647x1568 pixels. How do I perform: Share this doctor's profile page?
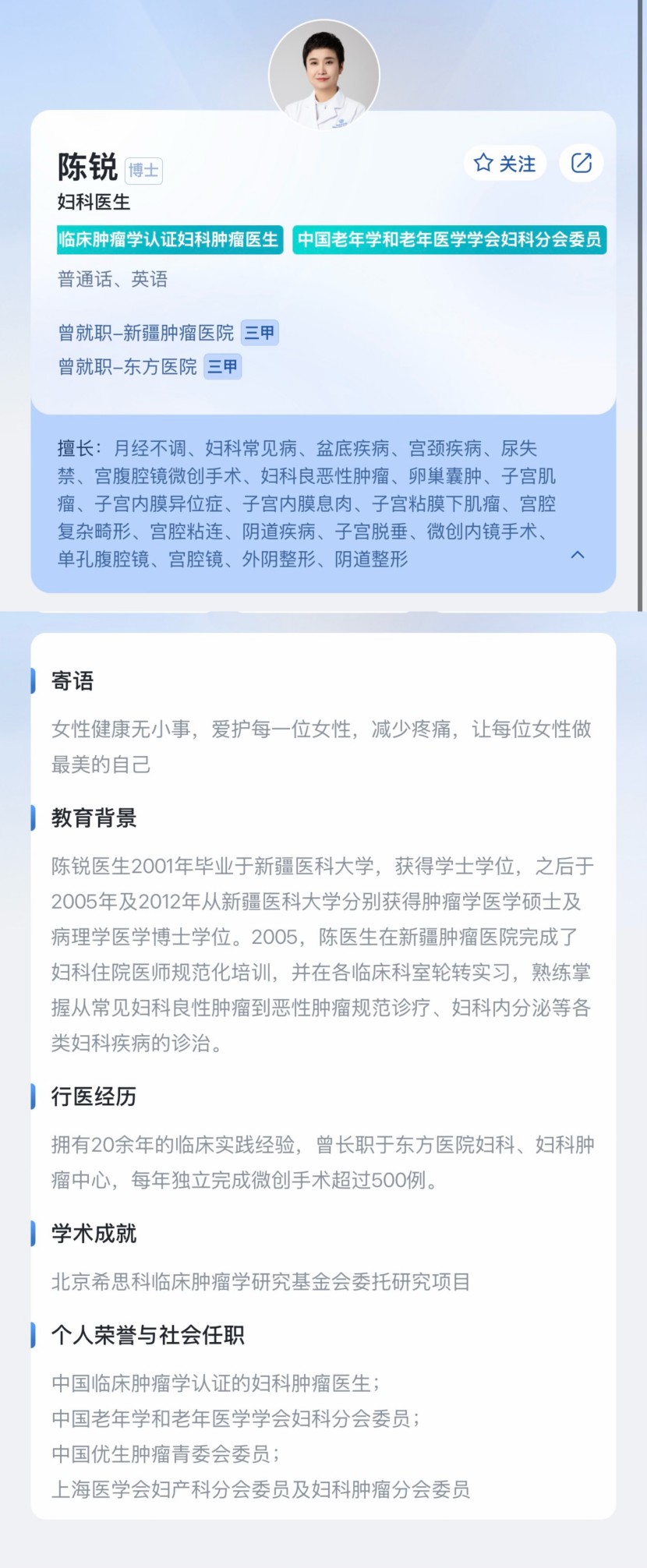[582, 164]
